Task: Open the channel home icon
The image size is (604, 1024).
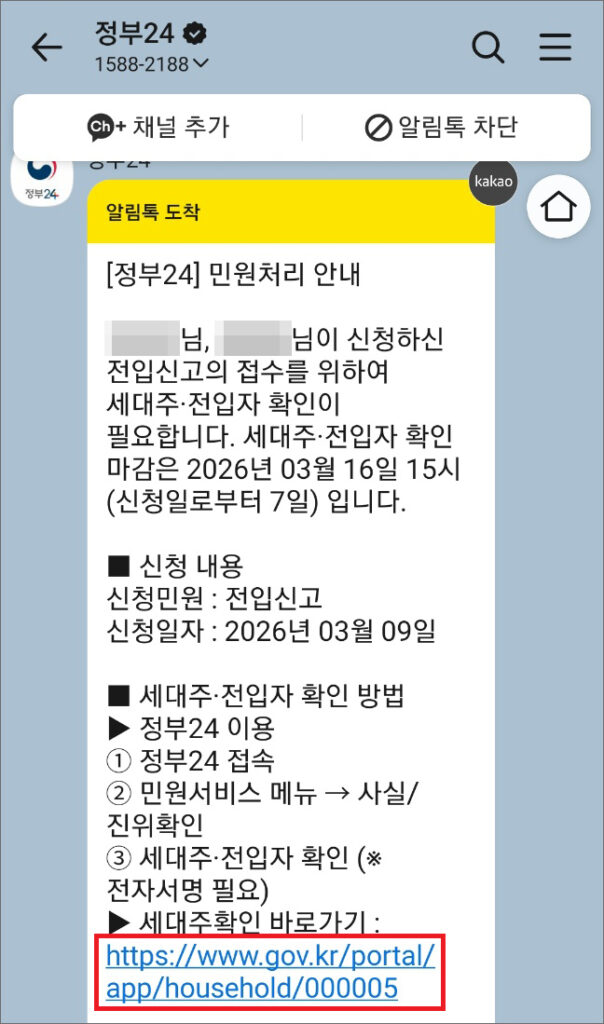Action: [x=559, y=207]
